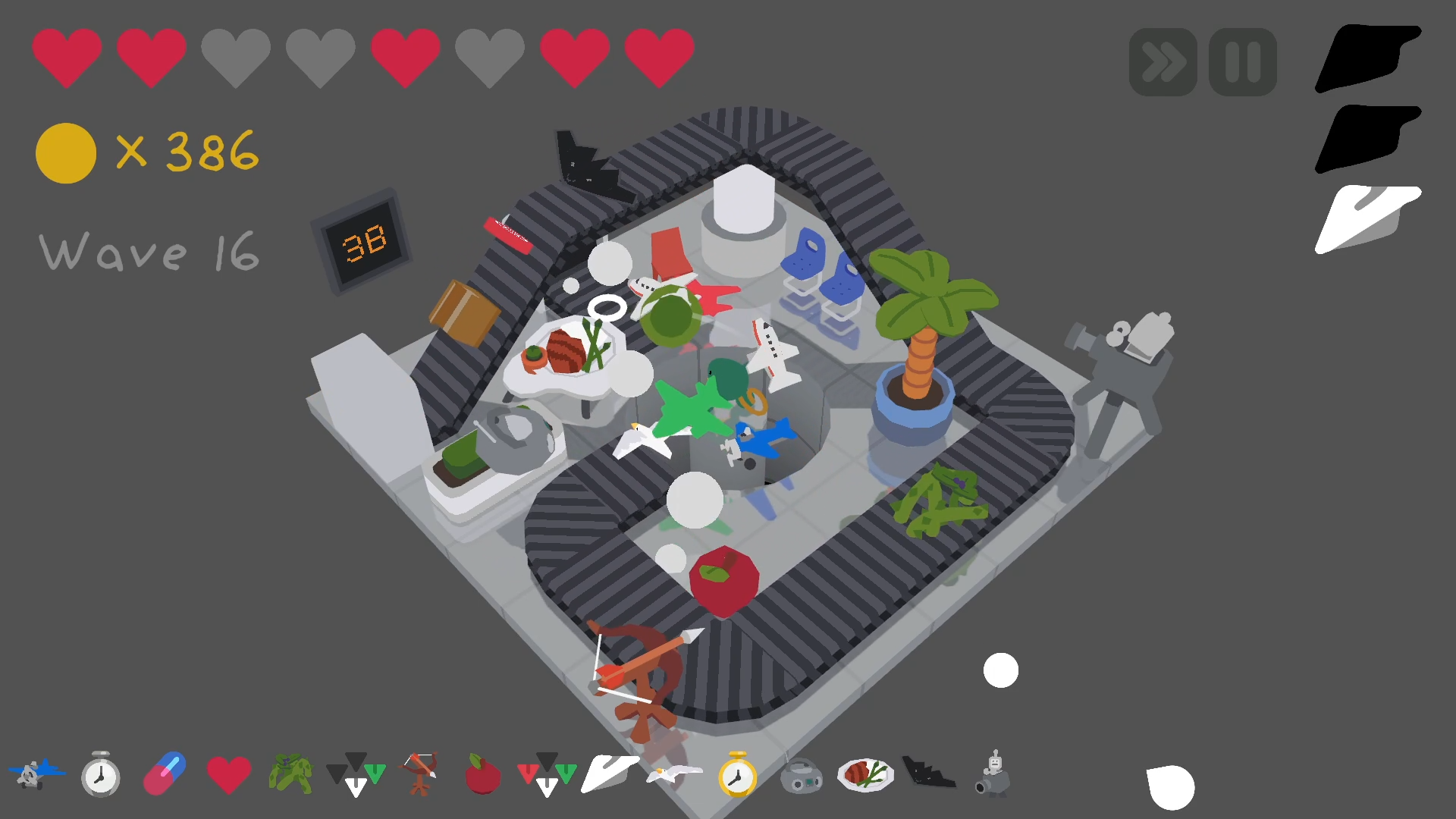Pick the crossbow item in the toolbar
The image size is (1456, 819).
coord(419,774)
